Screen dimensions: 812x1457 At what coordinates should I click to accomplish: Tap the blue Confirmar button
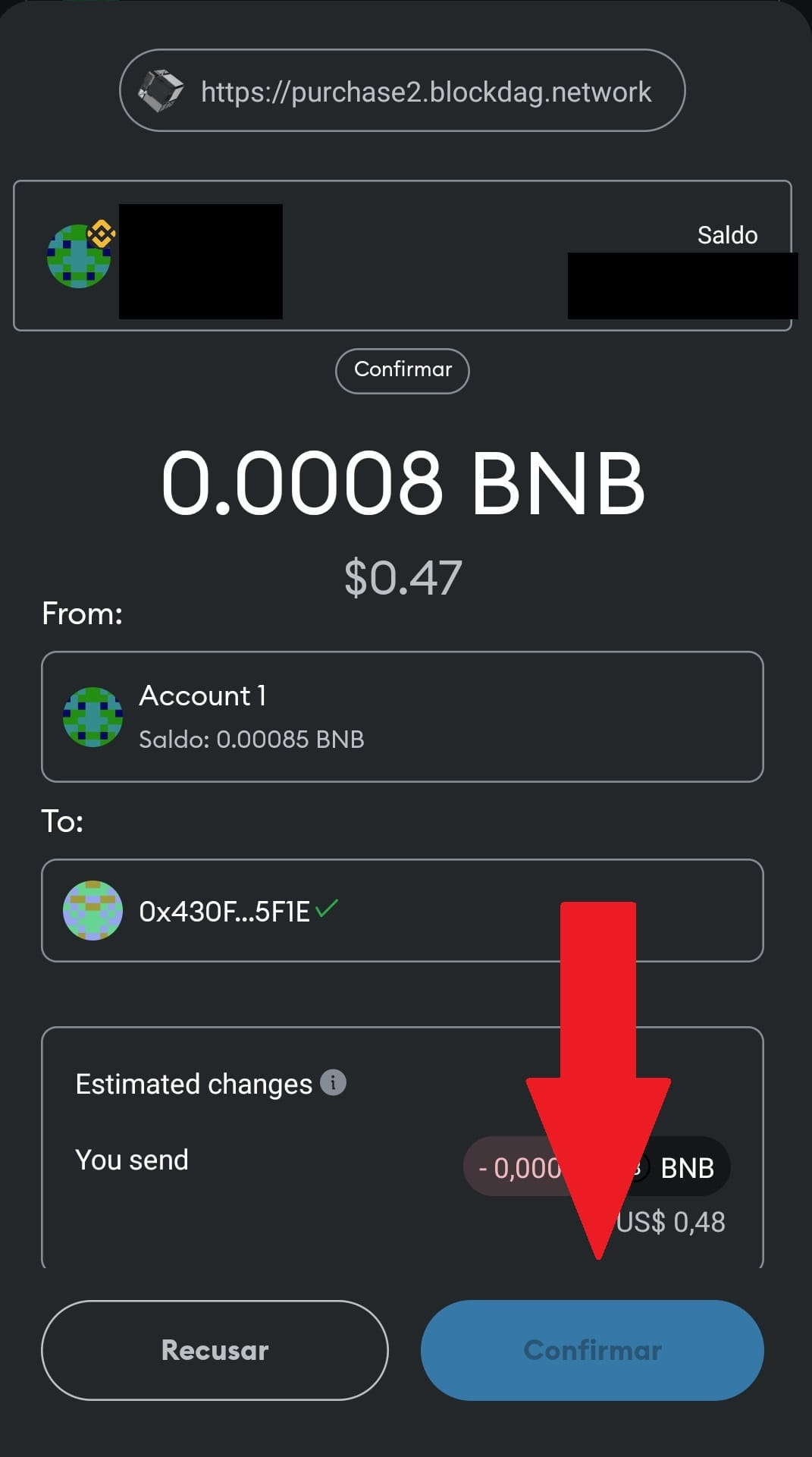(591, 1350)
